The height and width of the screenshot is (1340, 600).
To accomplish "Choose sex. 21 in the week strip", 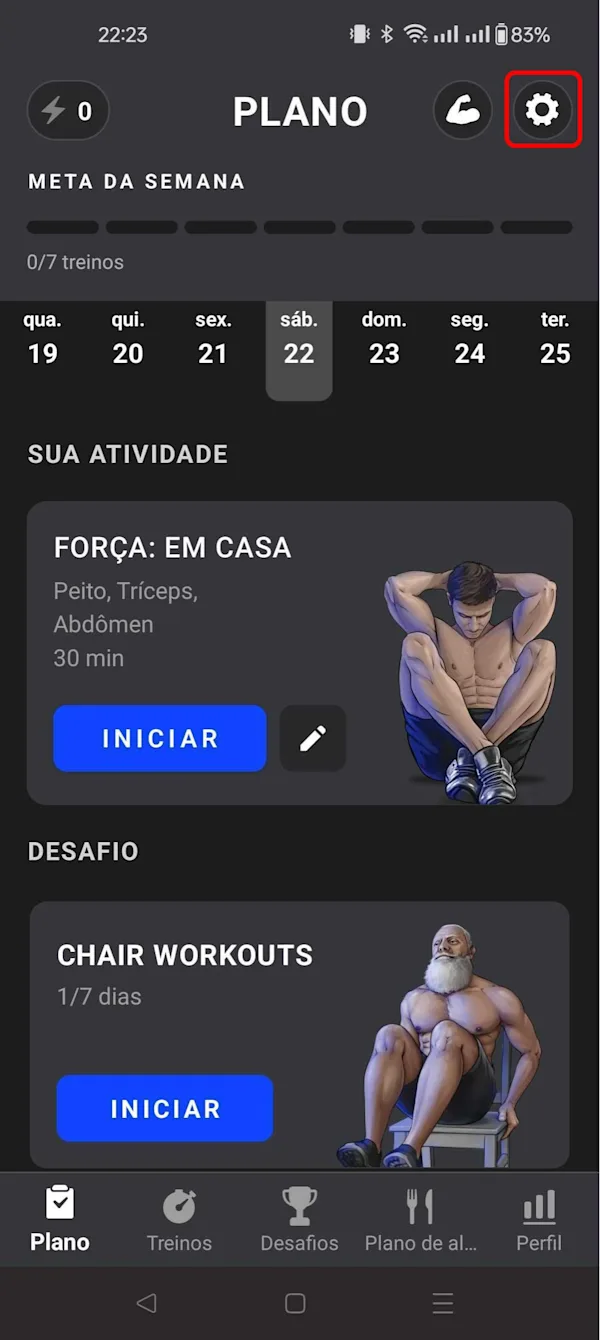I will (x=213, y=339).
